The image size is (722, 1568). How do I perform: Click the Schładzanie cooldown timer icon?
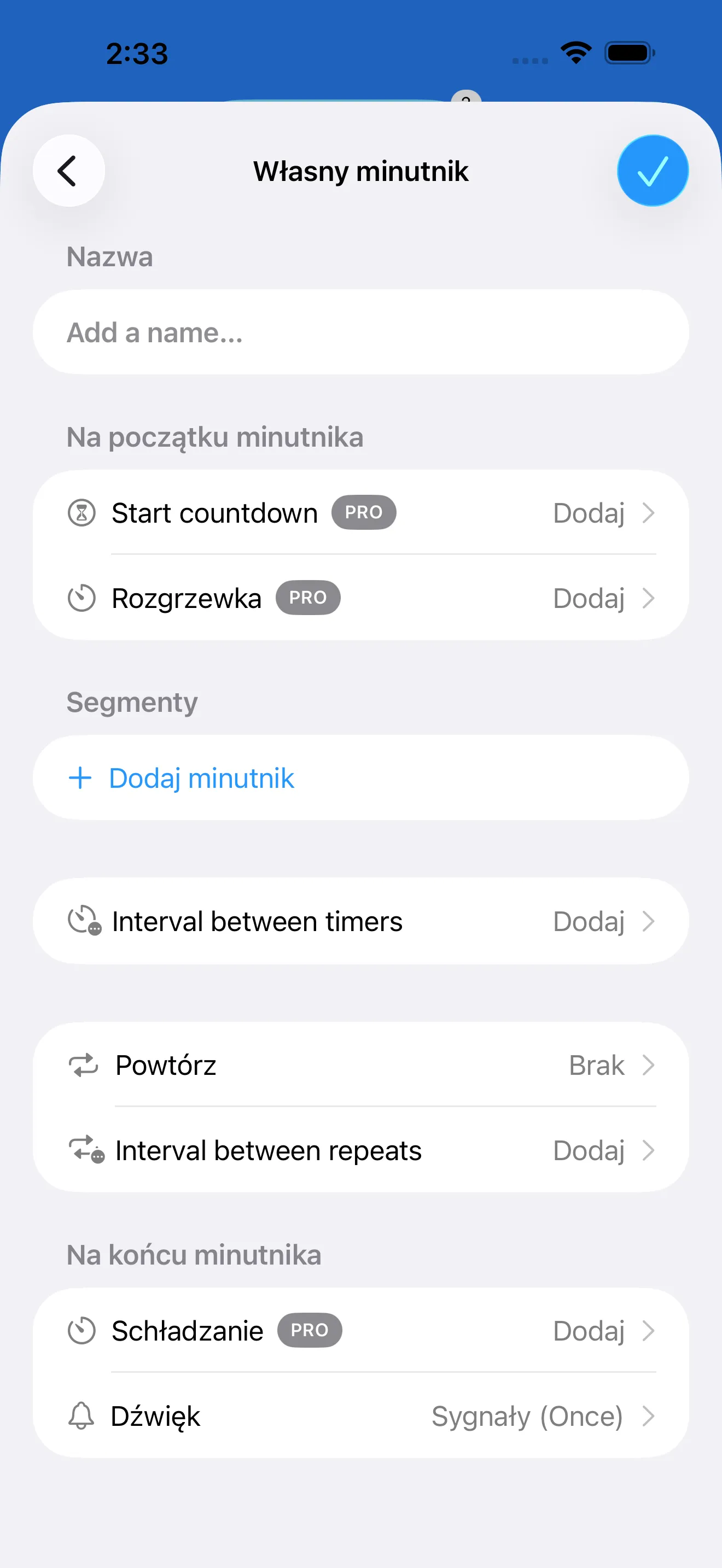pyautogui.click(x=81, y=1330)
